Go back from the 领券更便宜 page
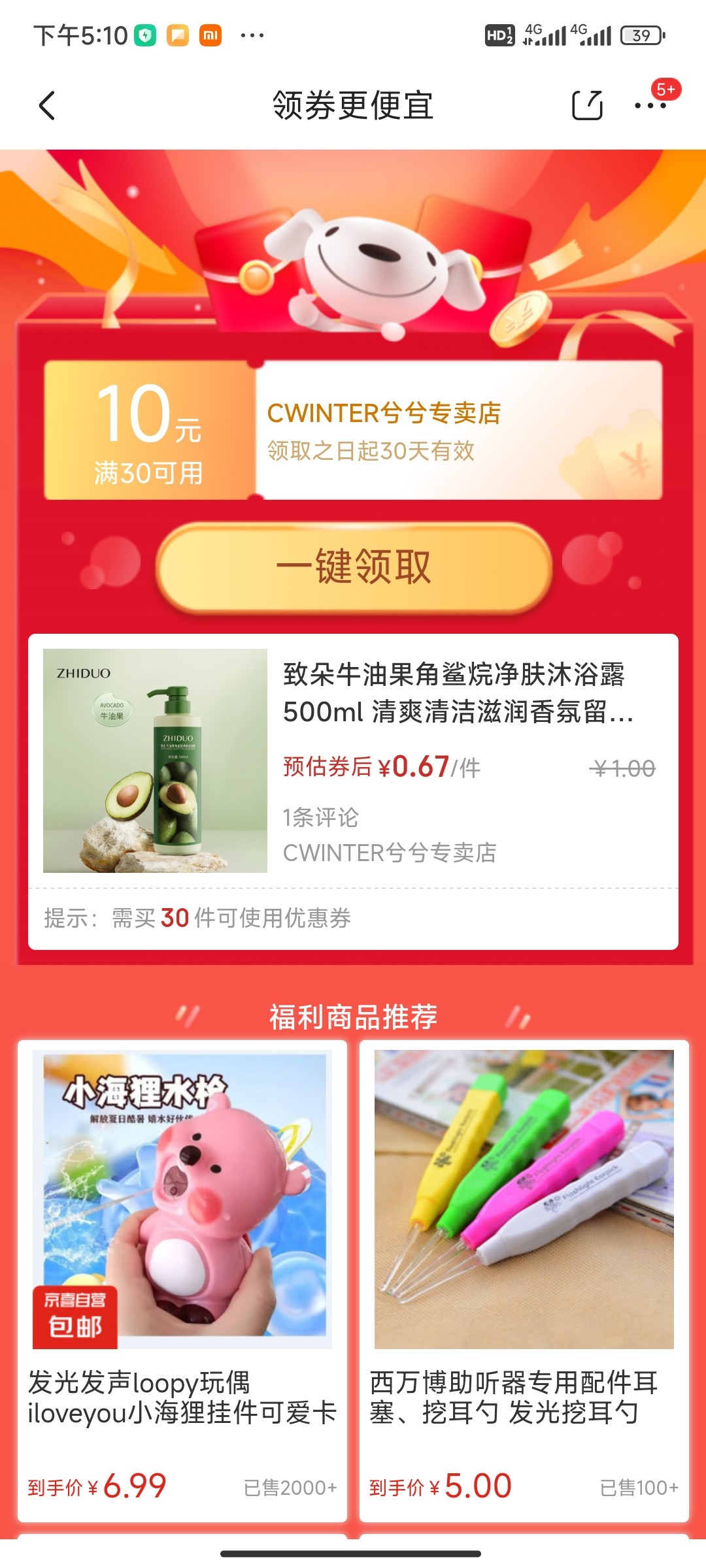The height and width of the screenshot is (1568, 706). tap(47, 106)
